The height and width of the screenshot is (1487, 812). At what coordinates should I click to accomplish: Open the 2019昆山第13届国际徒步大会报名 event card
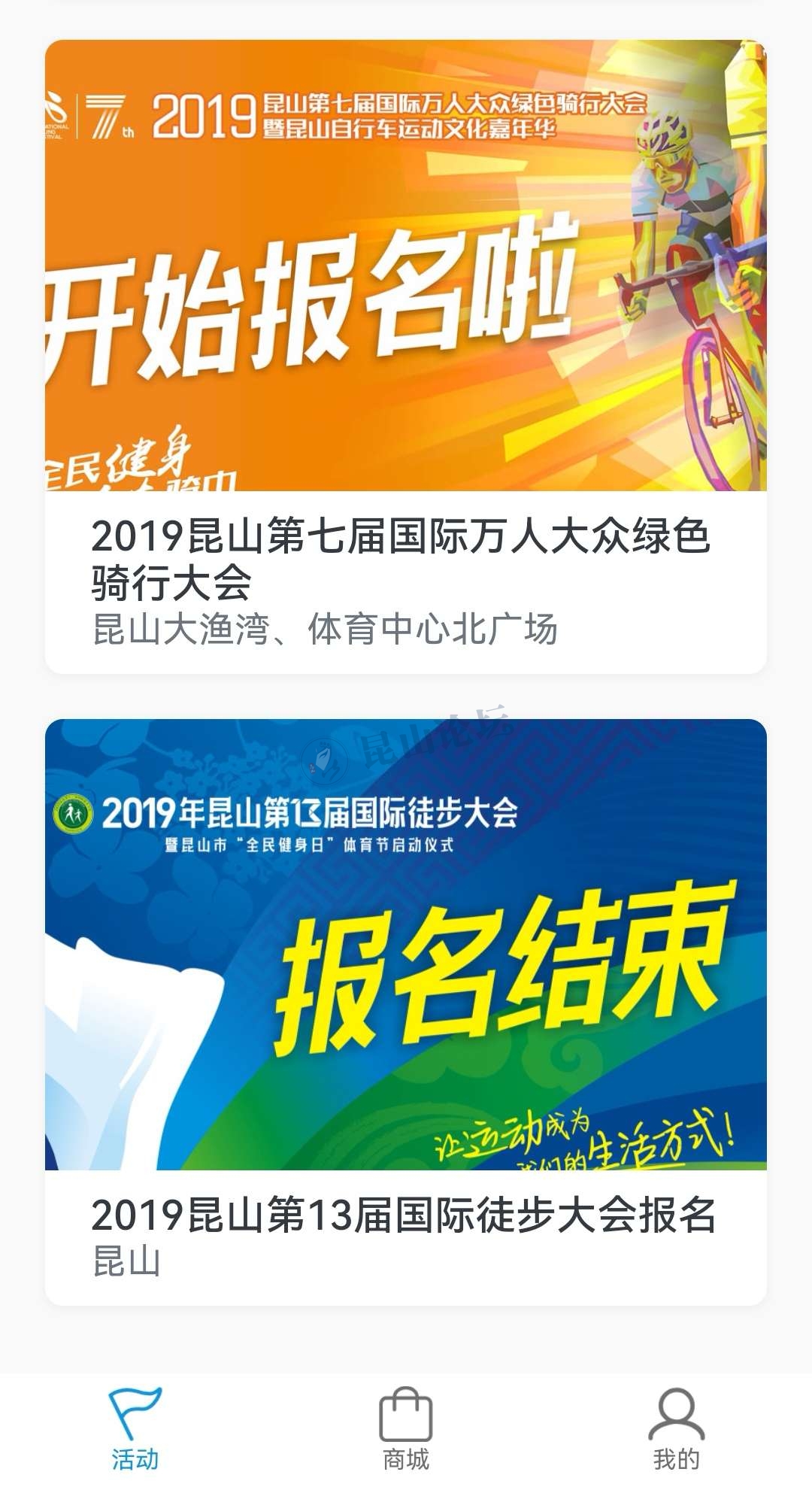406,1011
